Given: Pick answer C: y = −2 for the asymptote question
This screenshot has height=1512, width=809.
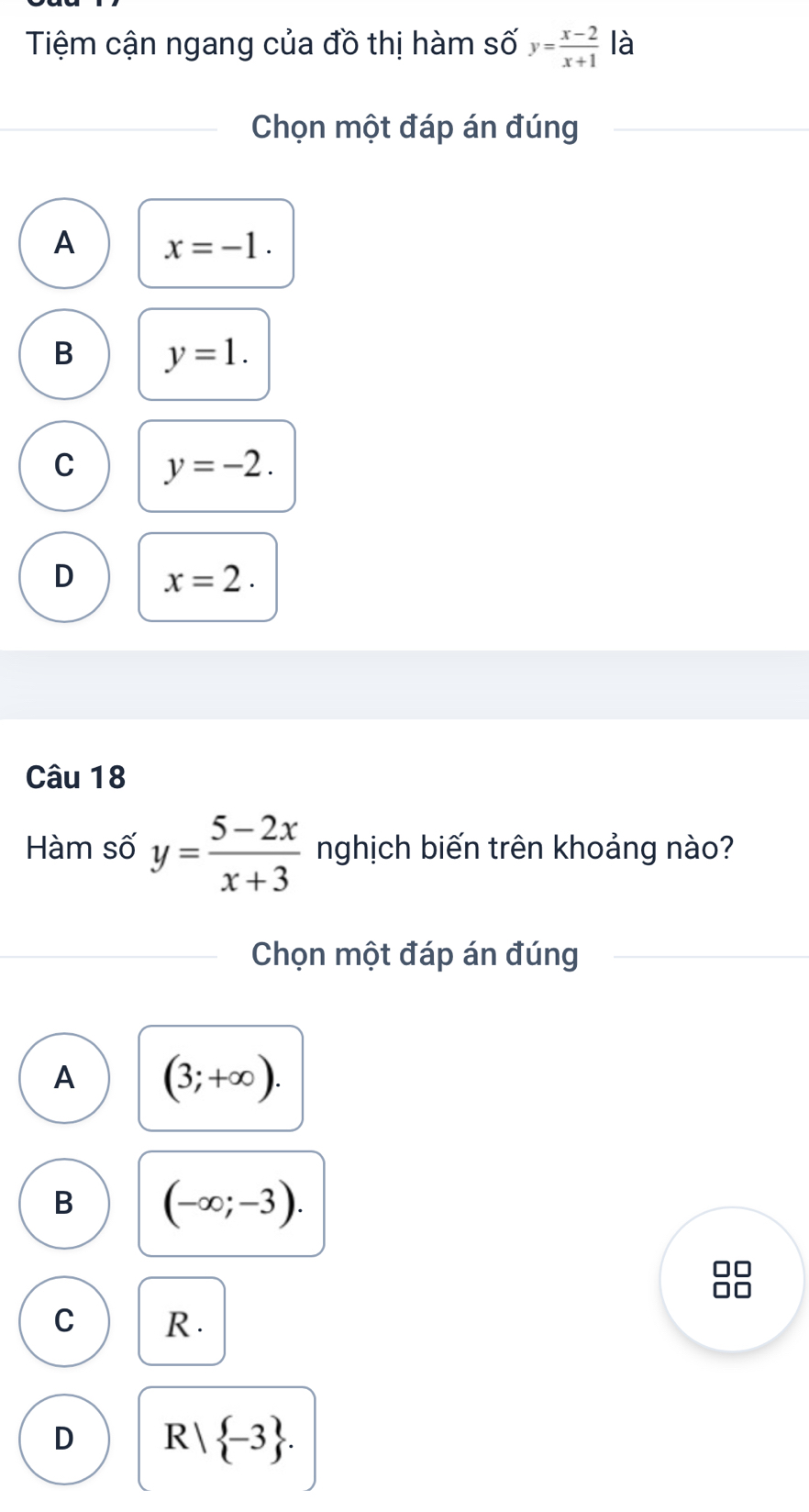Looking at the screenshot, I should point(64,466).
